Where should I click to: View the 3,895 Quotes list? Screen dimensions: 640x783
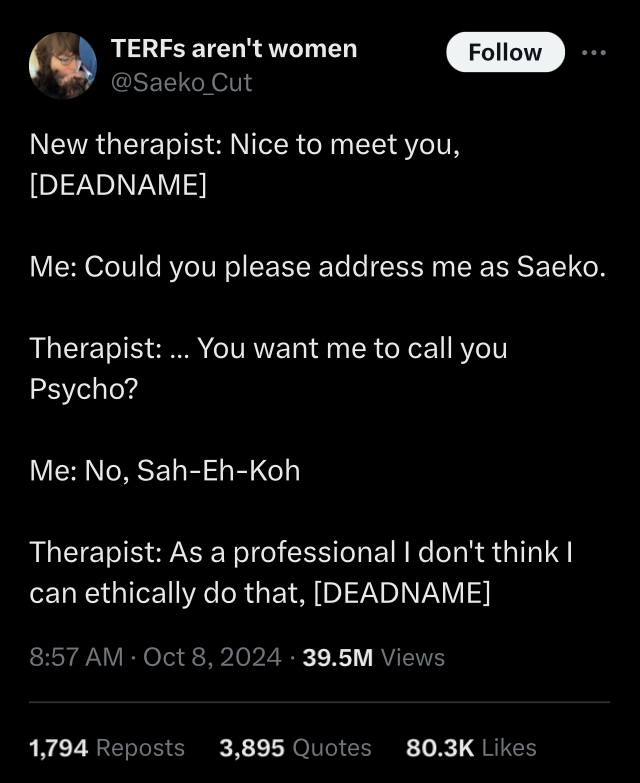(295, 748)
